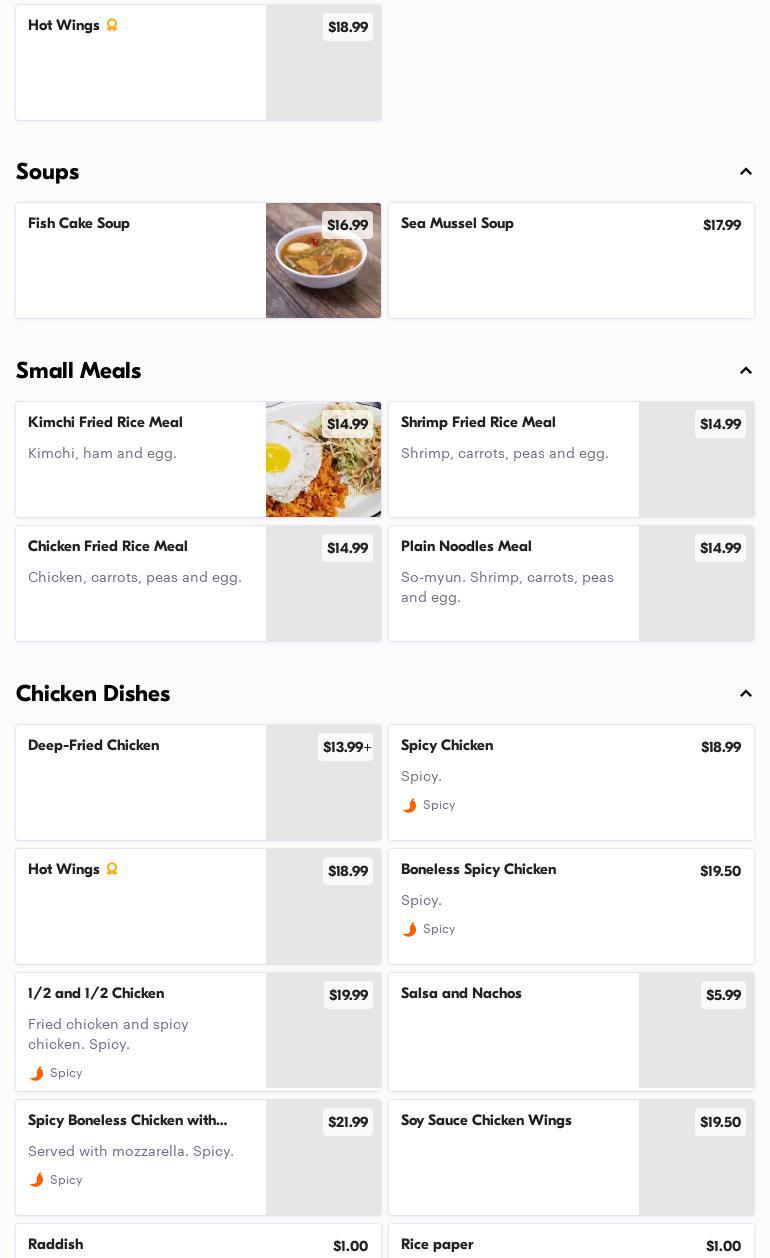Collapse the Small Meals section
770x1258 pixels.
pyautogui.click(x=745, y=371)
